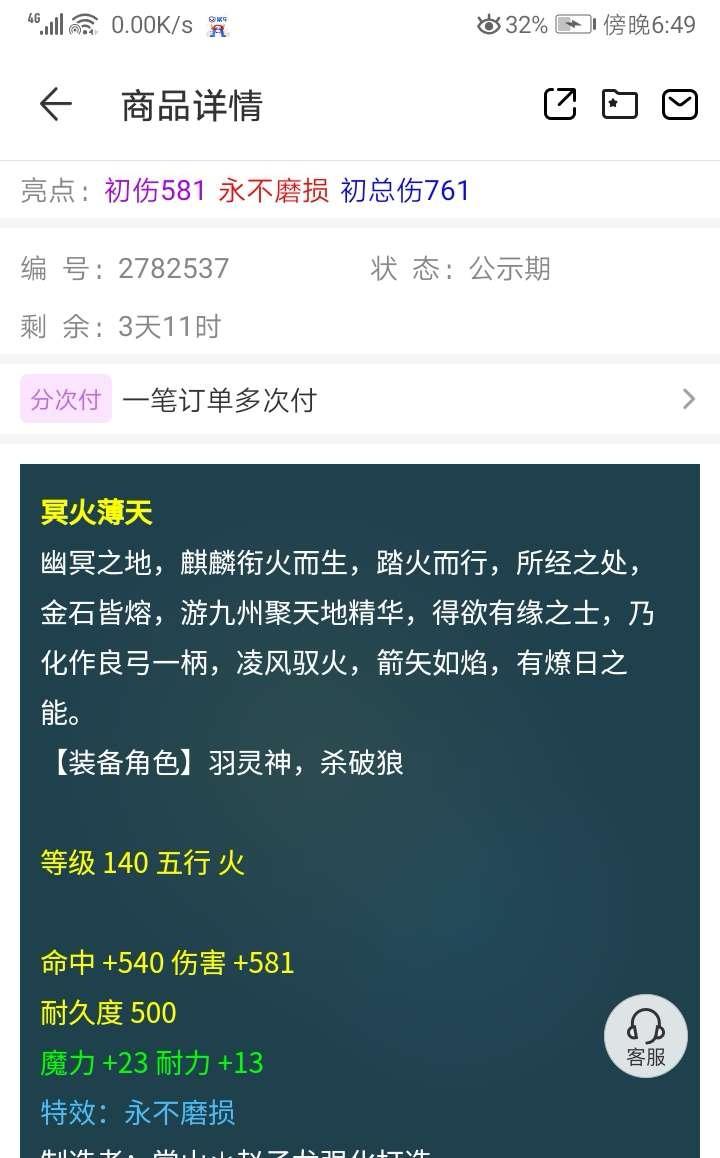Add this item to favorites folder

coord(620,104)
